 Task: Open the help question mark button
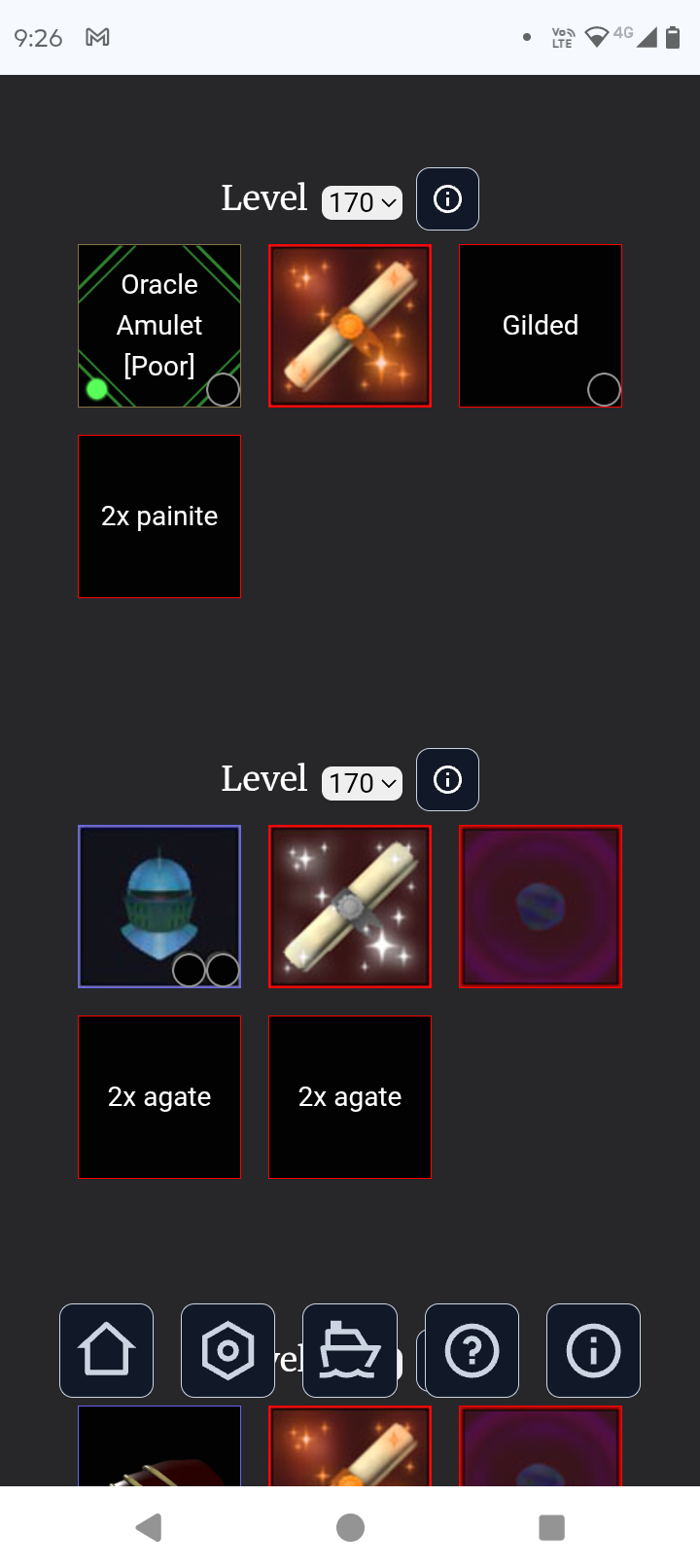[x=472, y=1350]
